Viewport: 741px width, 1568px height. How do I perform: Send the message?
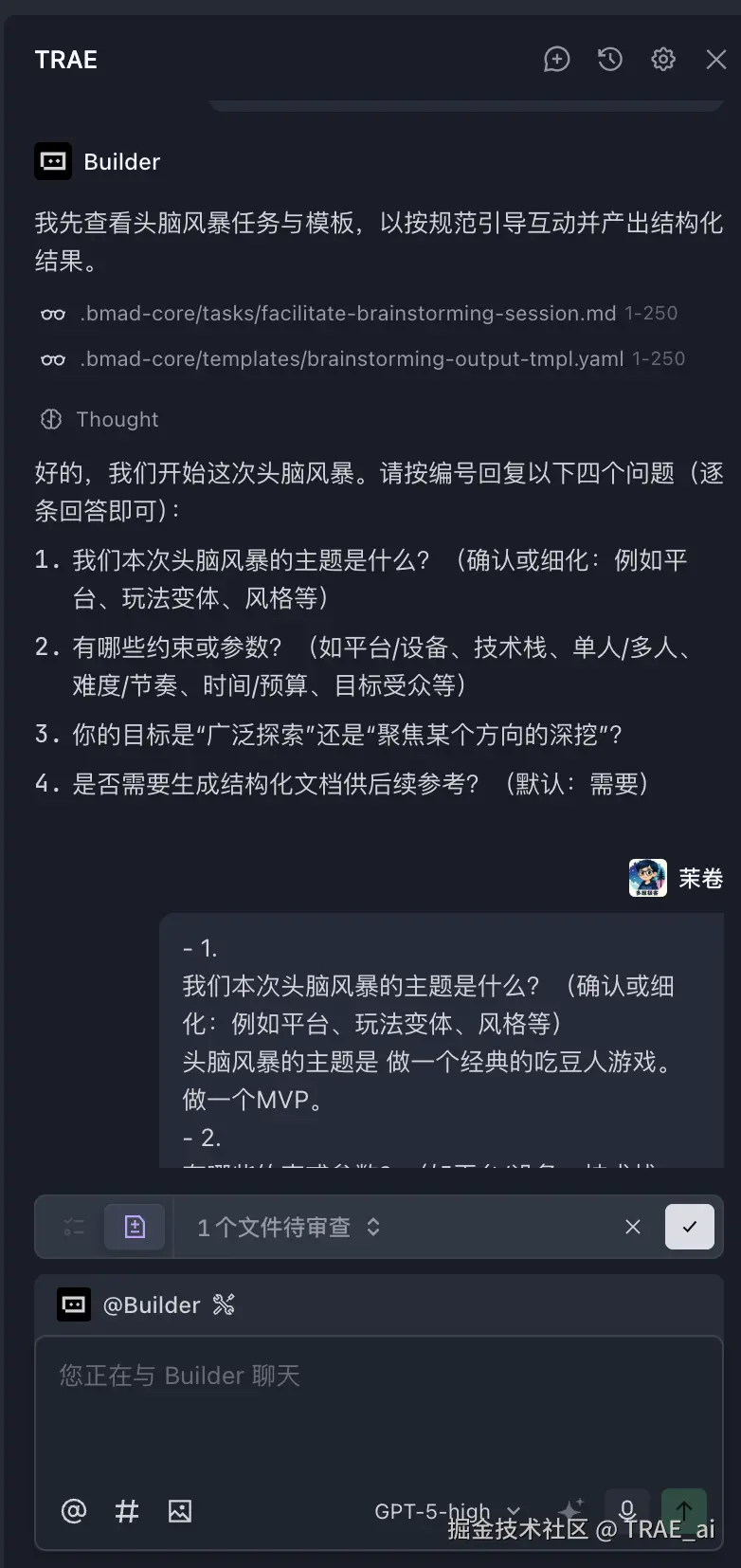(x=683, y=1508)
